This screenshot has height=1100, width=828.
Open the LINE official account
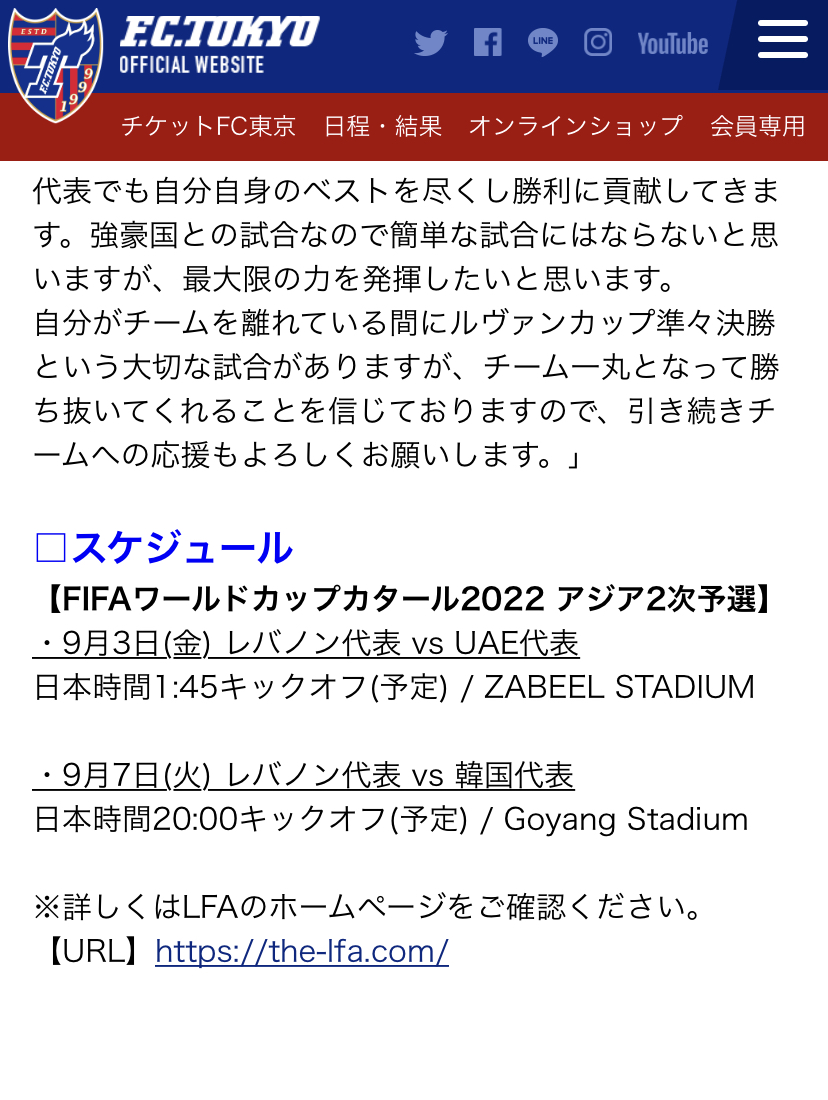543,43
